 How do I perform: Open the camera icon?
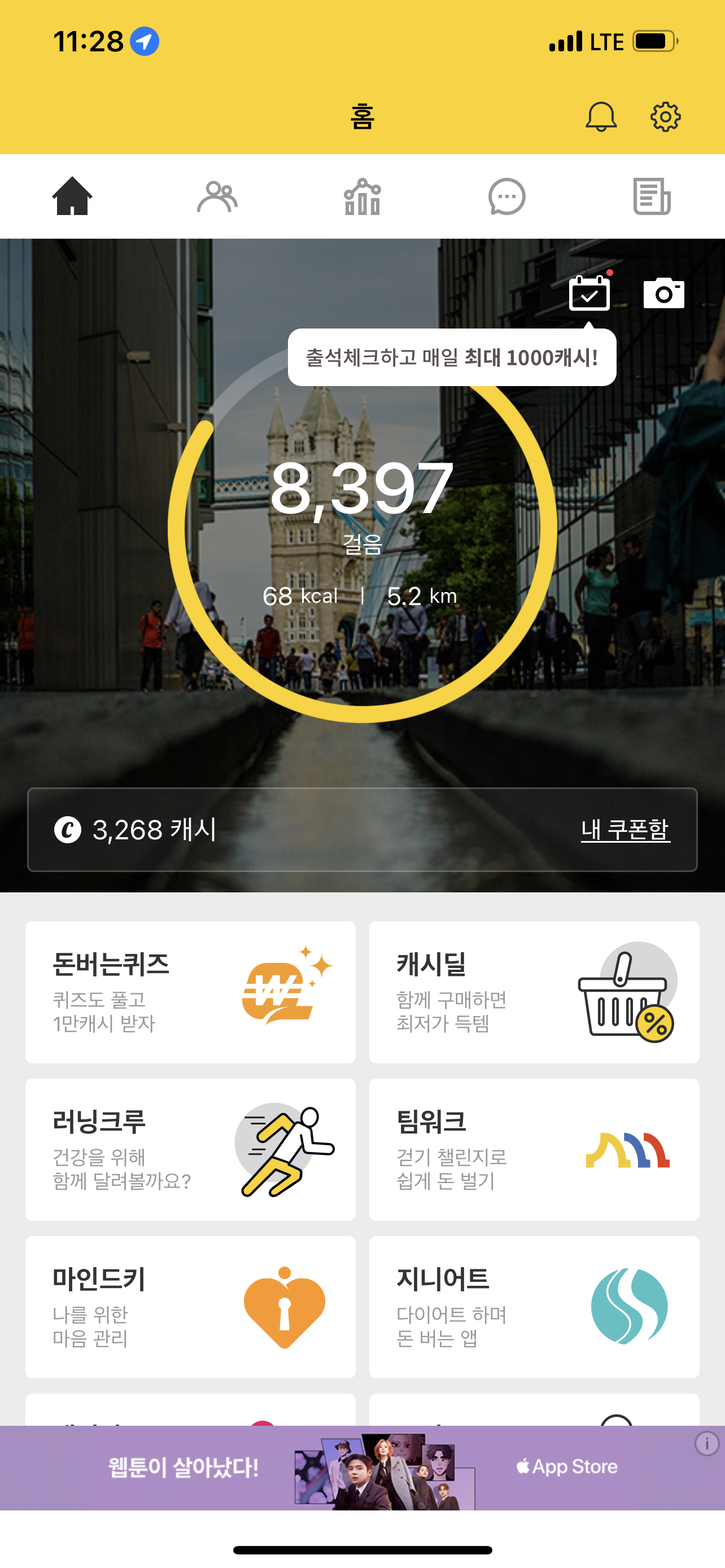coord(663,294)
